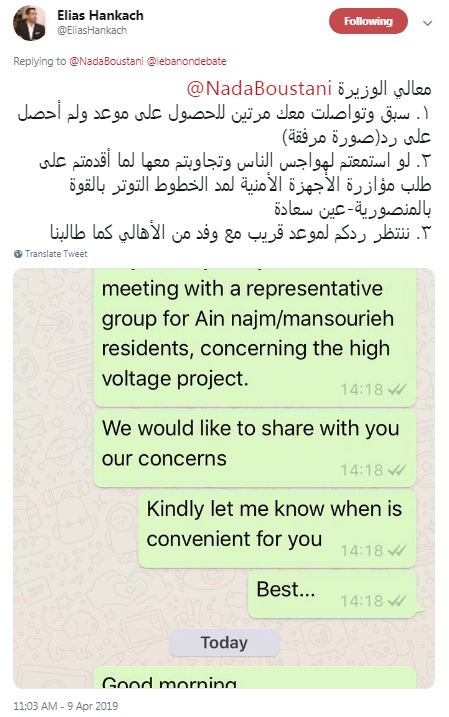449x717 pixels.
Task: Open the @lebanondebate reply link
Action: pyautogui.click(x=187, y=61)
